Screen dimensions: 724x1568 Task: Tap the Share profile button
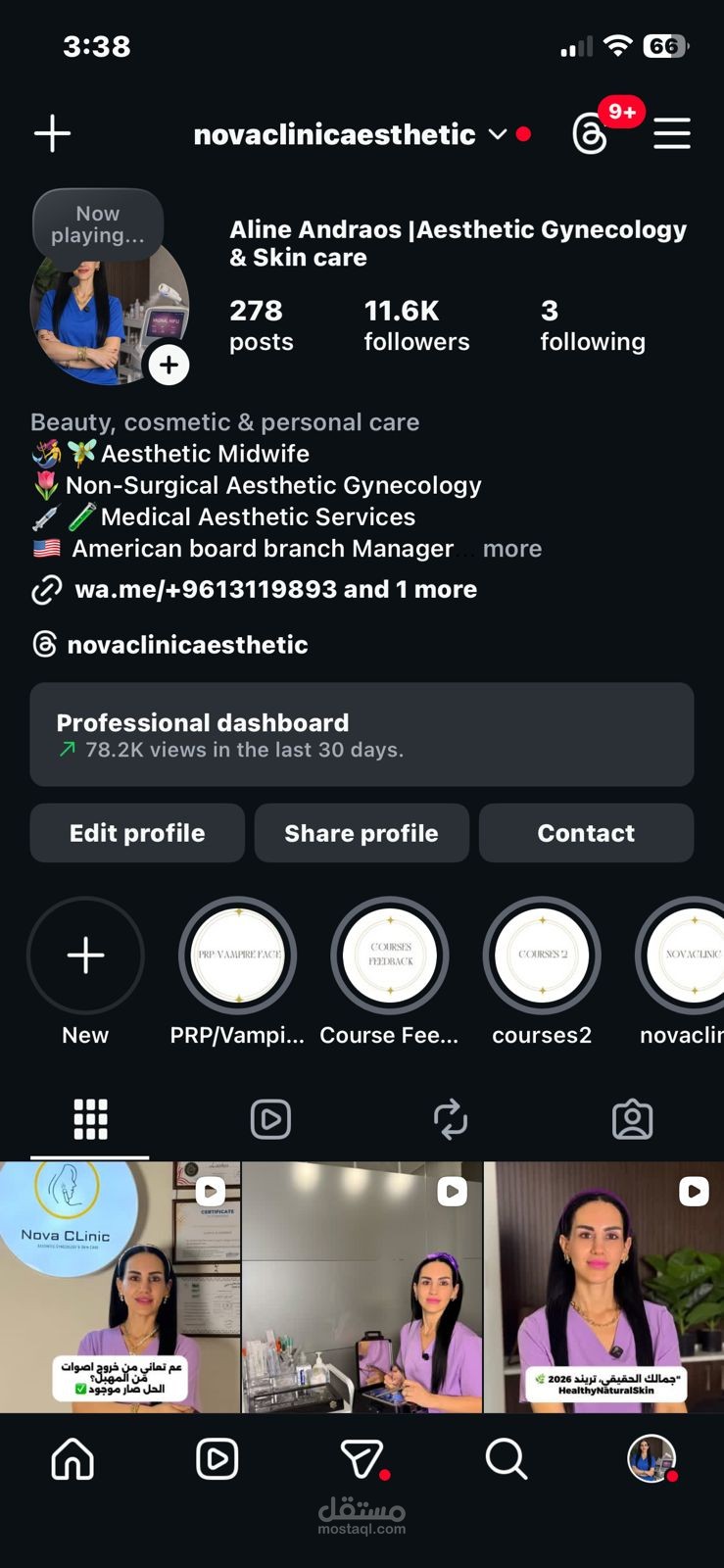361,832
